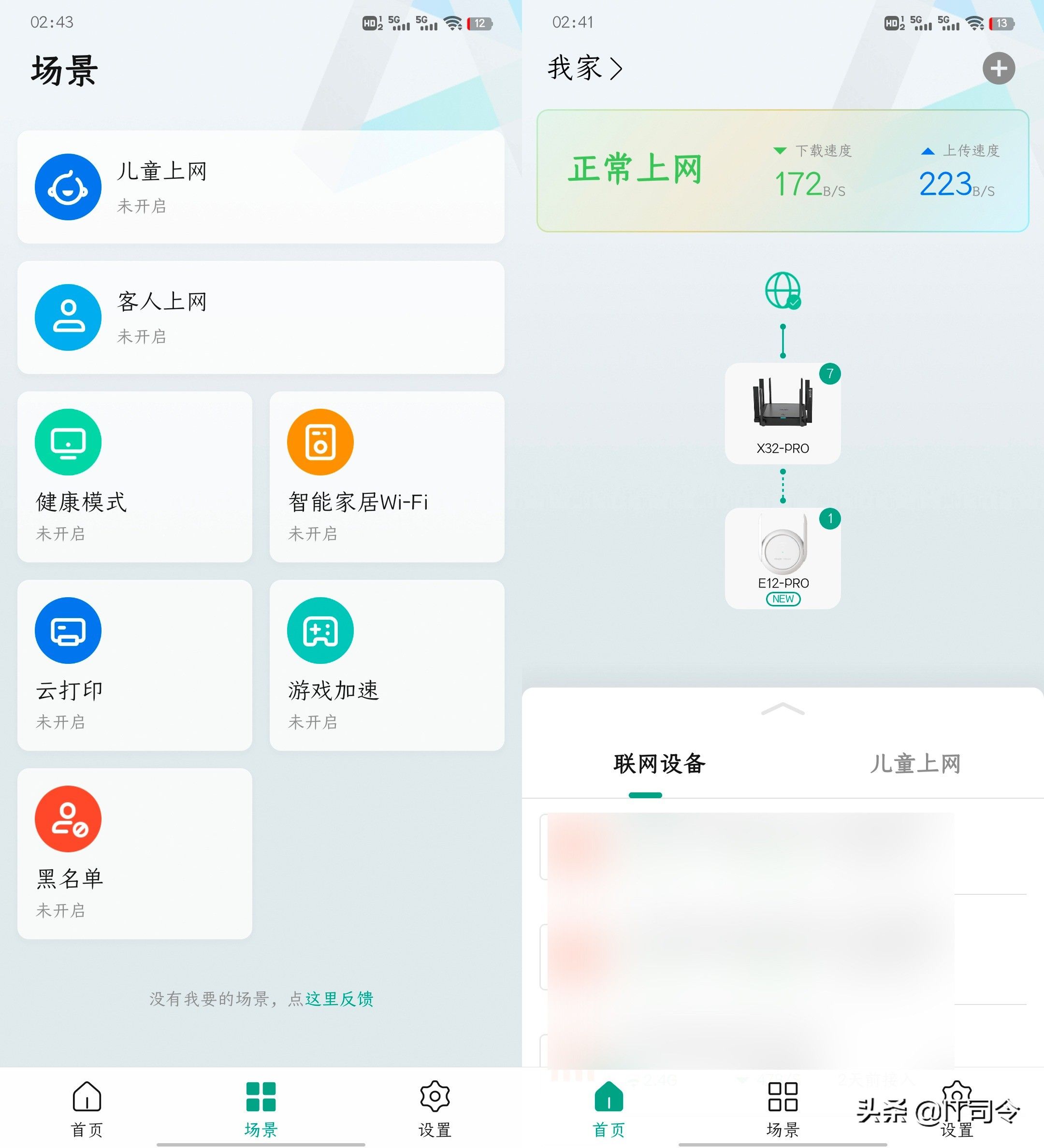Open the 客人上网 scene card
The width and height of the screenshot is (1044, 1148).
[x=261, y=317]
